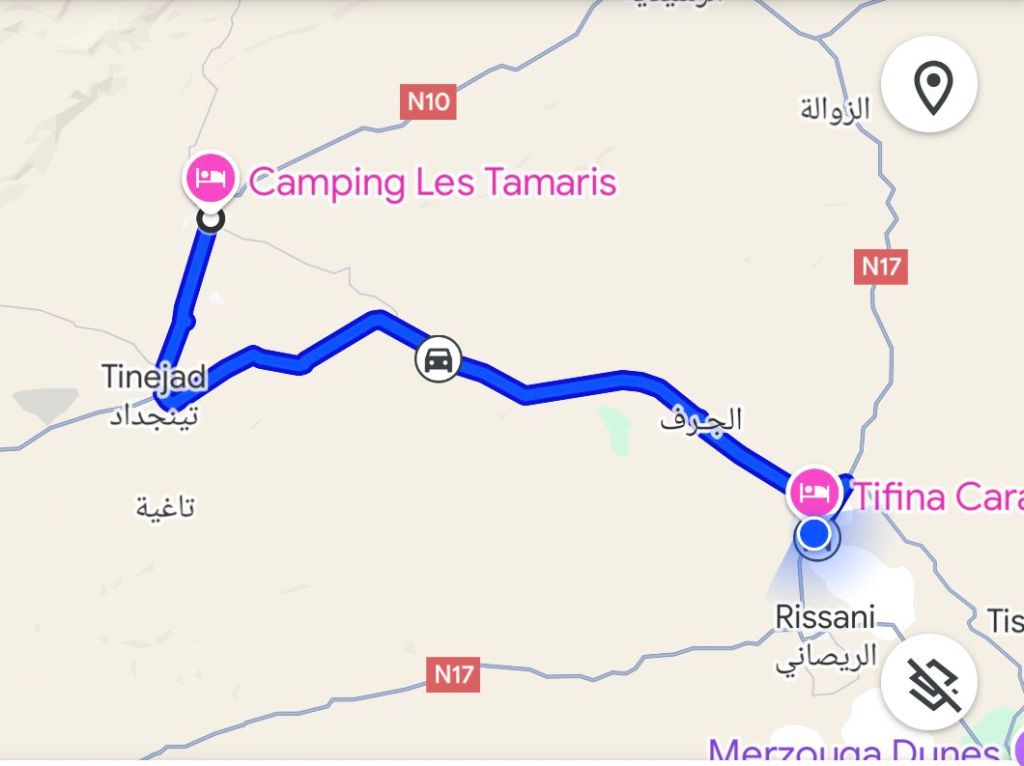Open Camping Les Tamaris lodging marker

tap(211, 180)
